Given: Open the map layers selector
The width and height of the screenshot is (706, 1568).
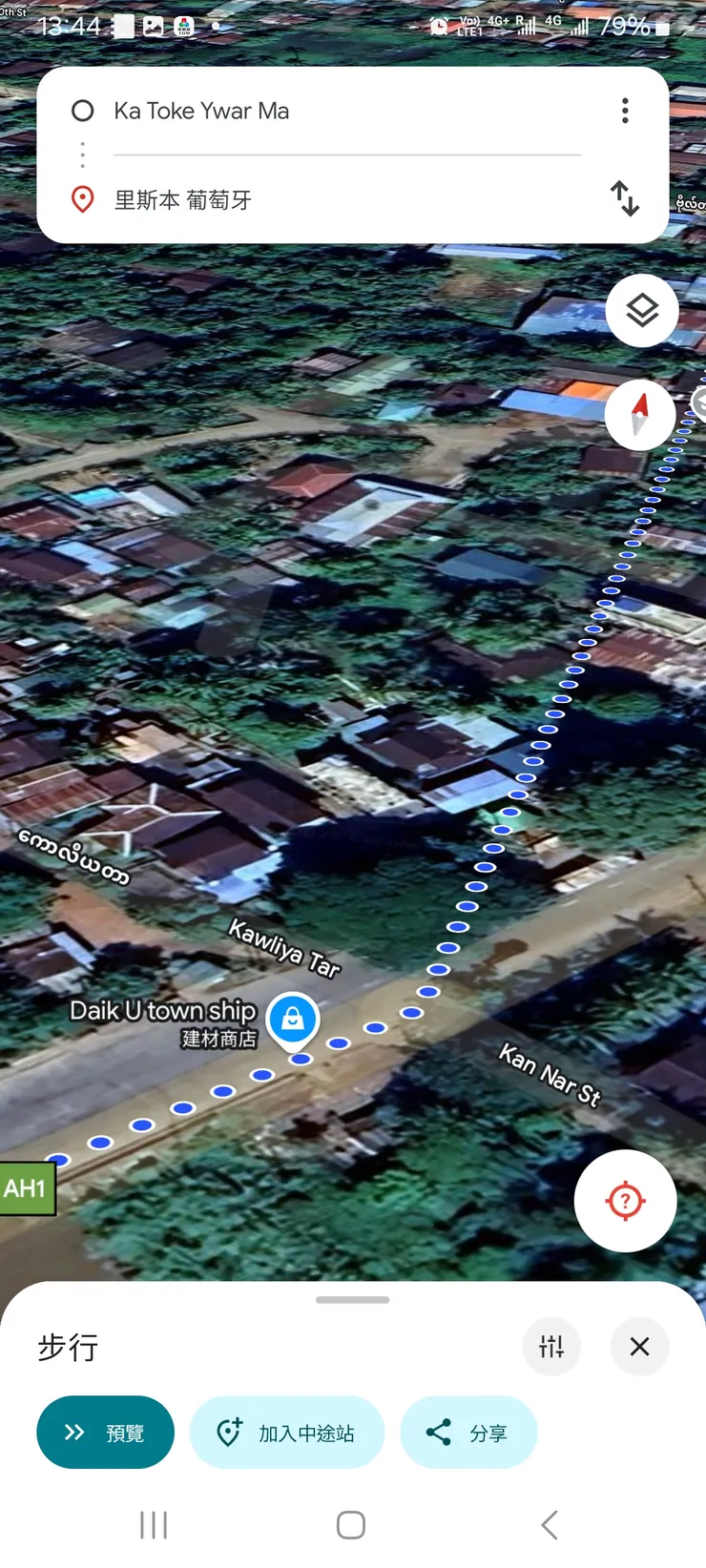Looking at the screenshot, I should point(642,311).
